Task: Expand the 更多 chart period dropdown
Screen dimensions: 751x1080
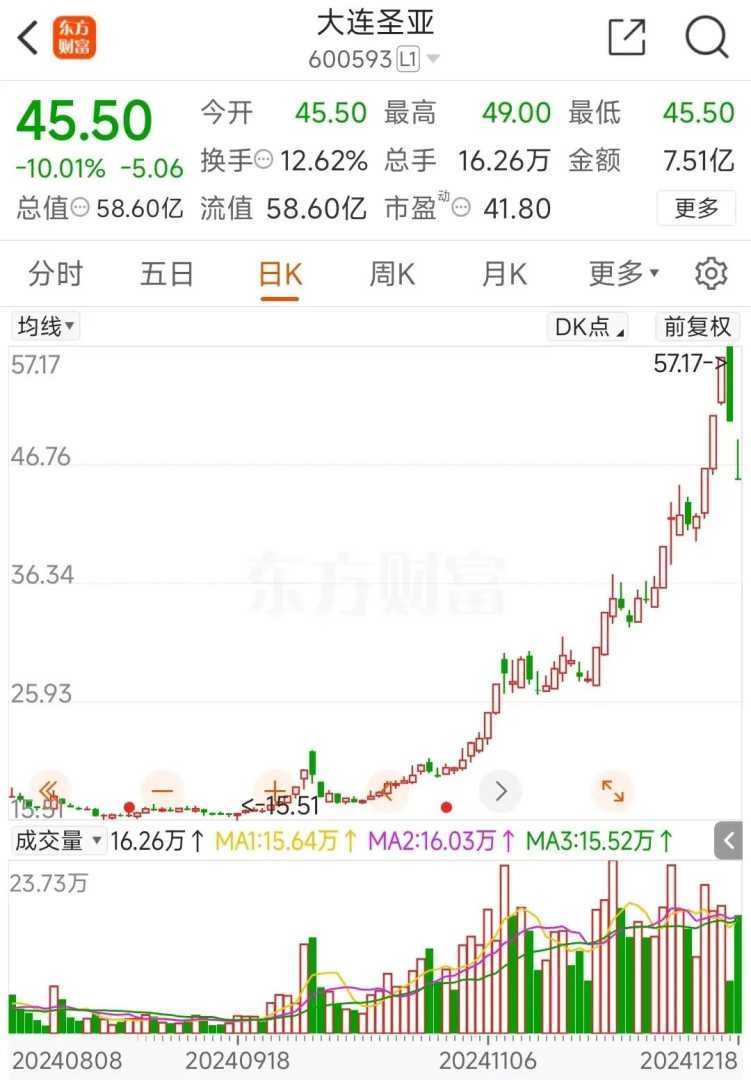Action: [x=623, y=274]
